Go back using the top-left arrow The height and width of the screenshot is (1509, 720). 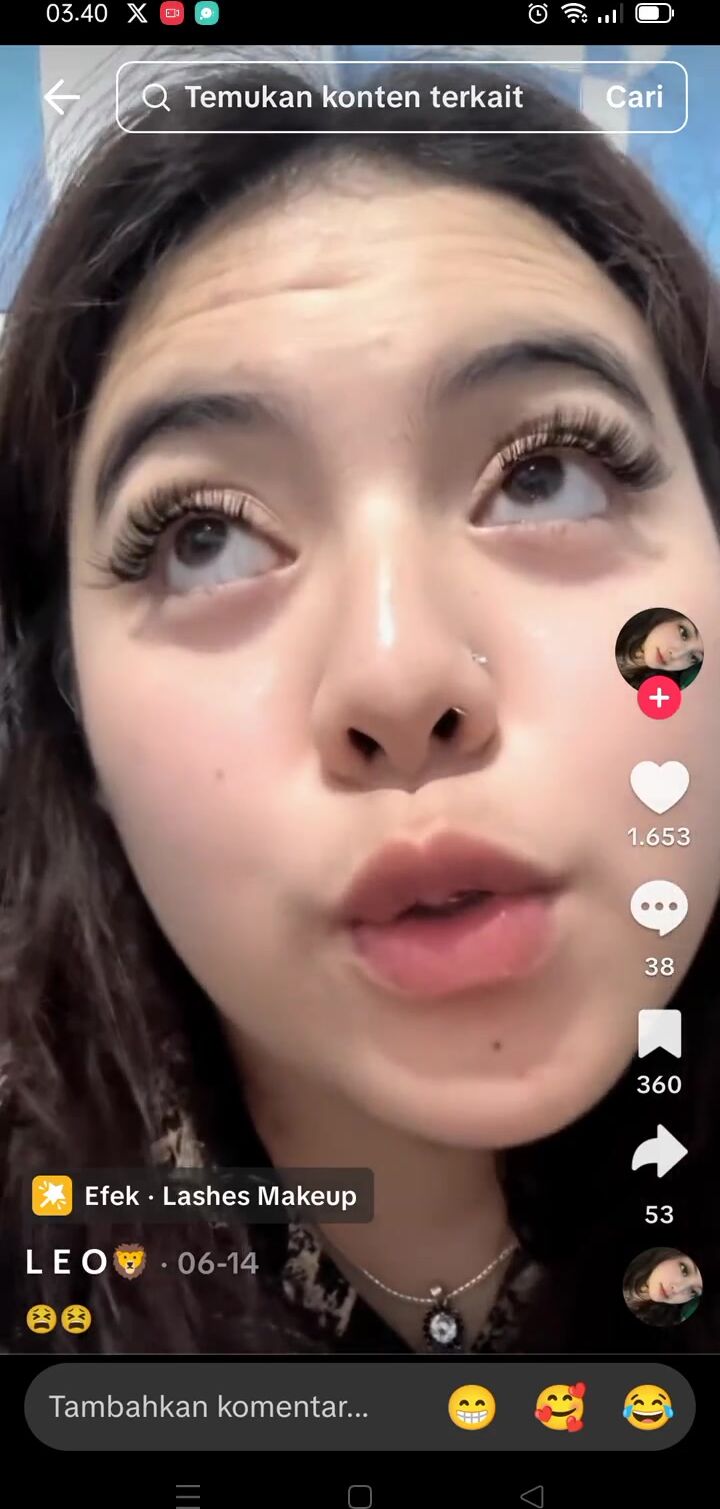point(61,97)
